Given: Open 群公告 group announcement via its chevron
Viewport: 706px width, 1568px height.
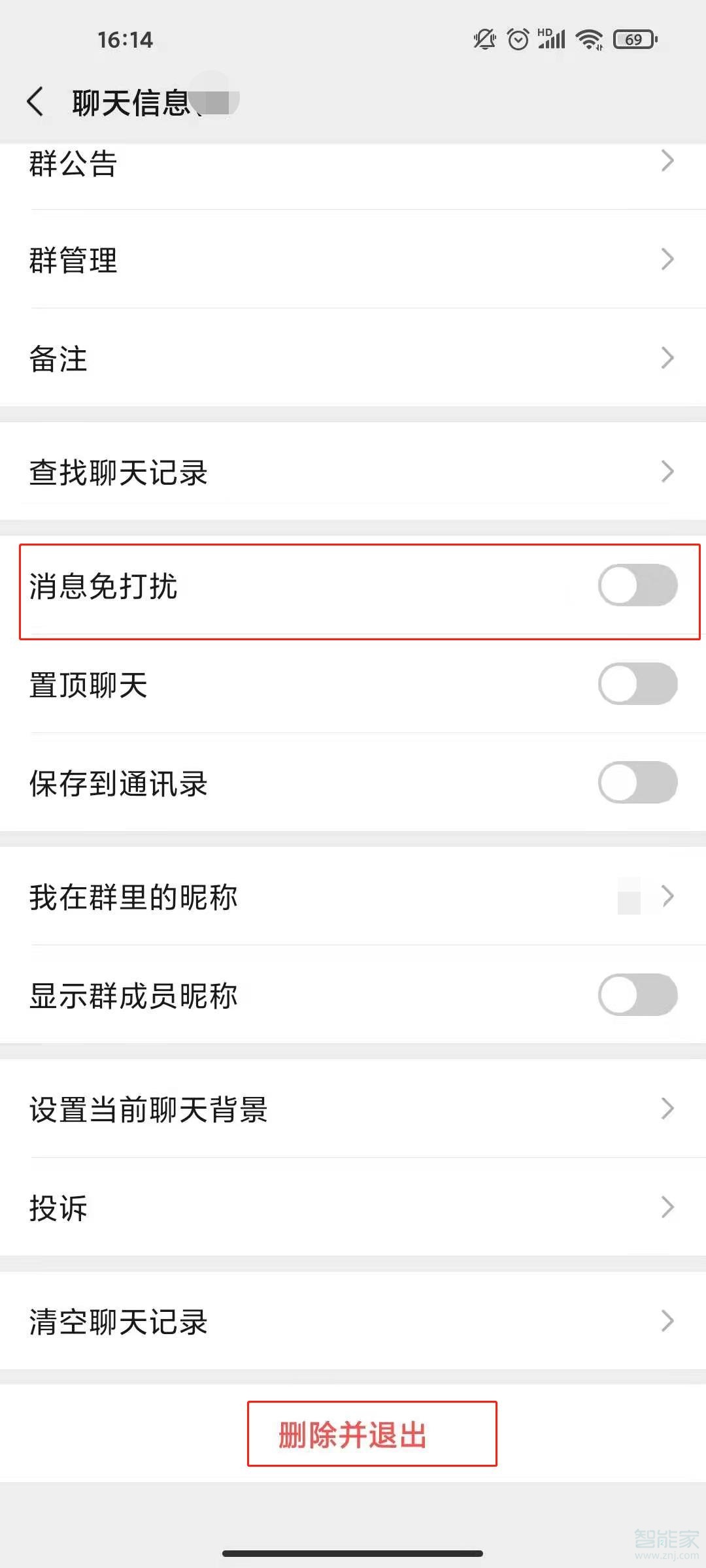Looking at the screenshot, I should [x=667, y=160].
